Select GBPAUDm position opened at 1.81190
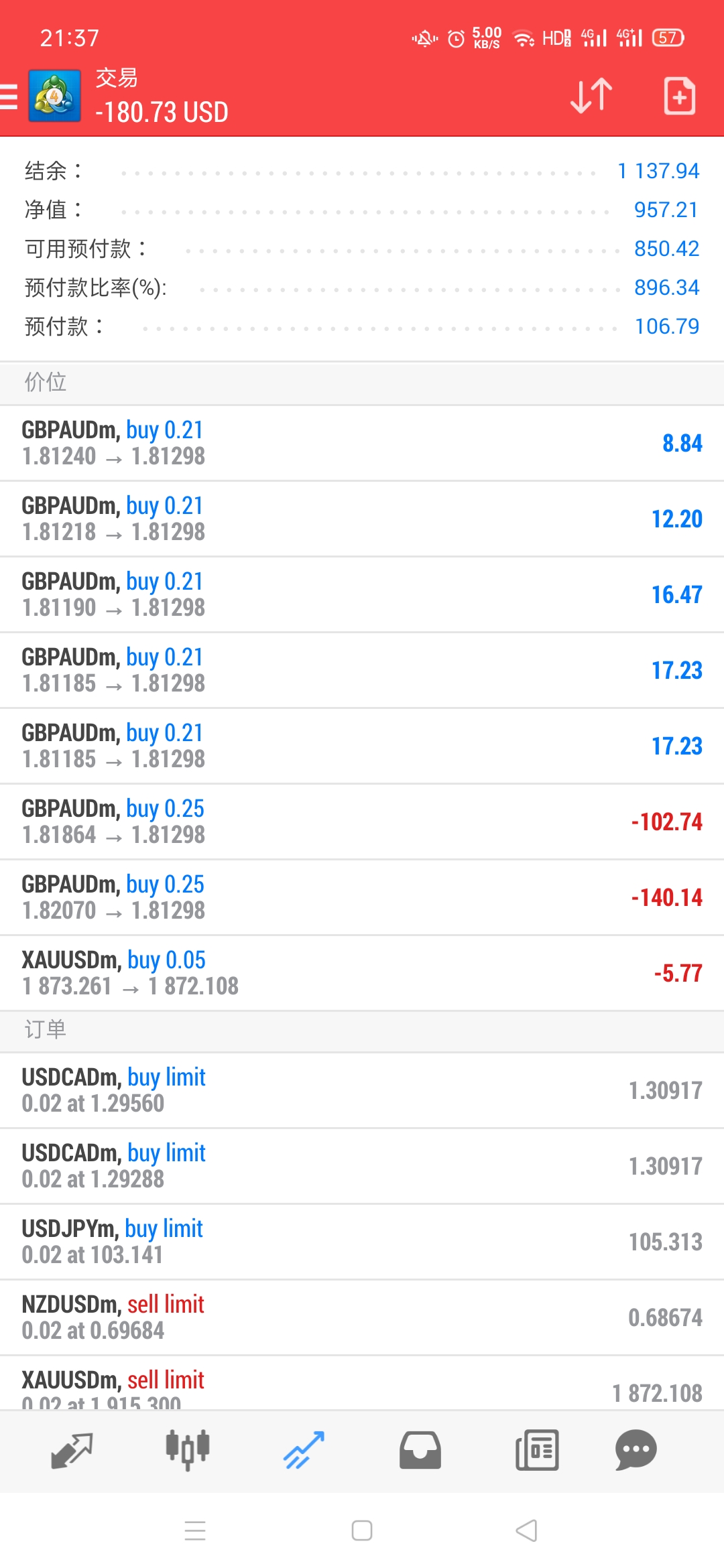The image size is (724, 1568). click(x=362, y=594)
